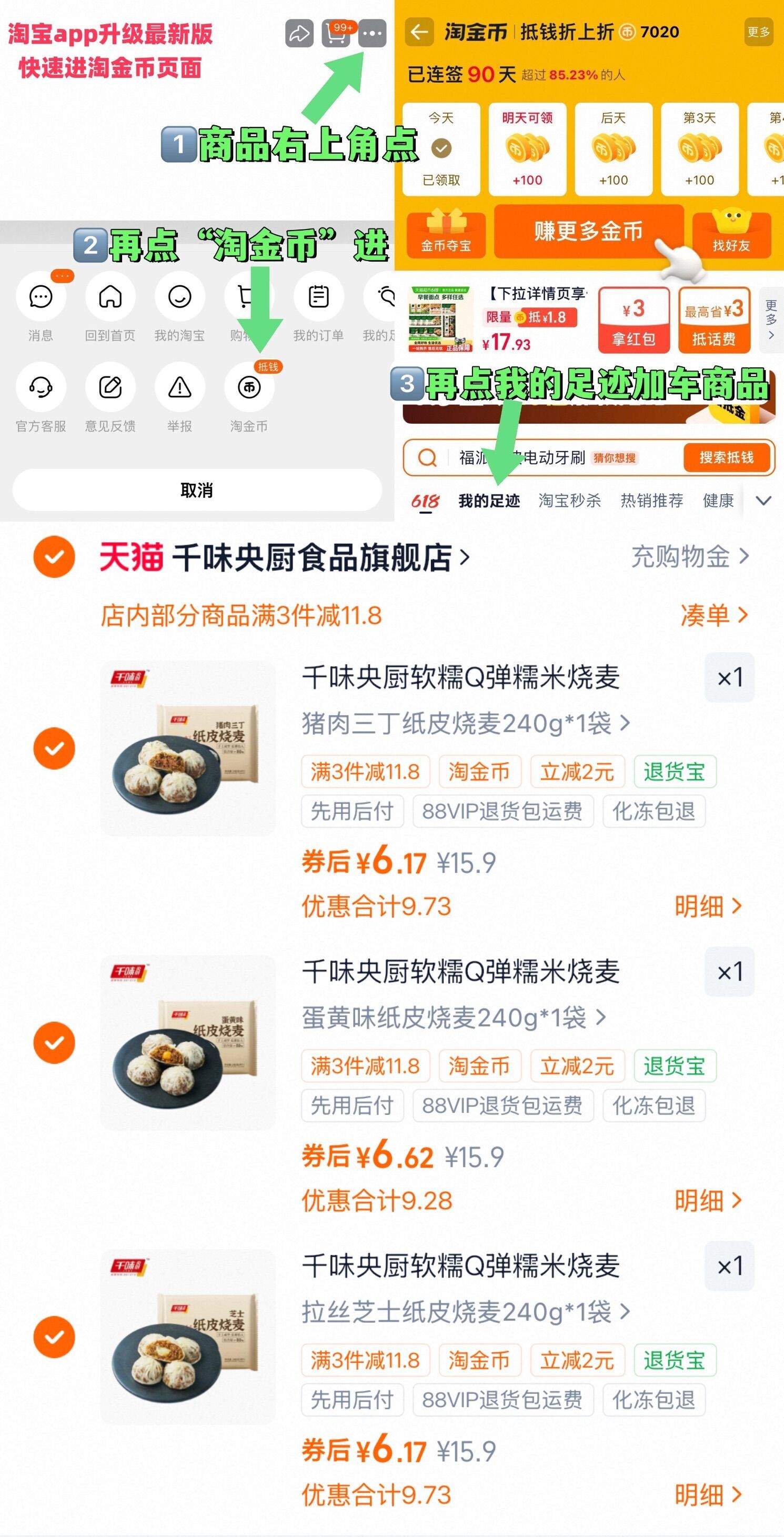Open 我的订单 icon
This screenshot has width=784, height=1537.
319,296
